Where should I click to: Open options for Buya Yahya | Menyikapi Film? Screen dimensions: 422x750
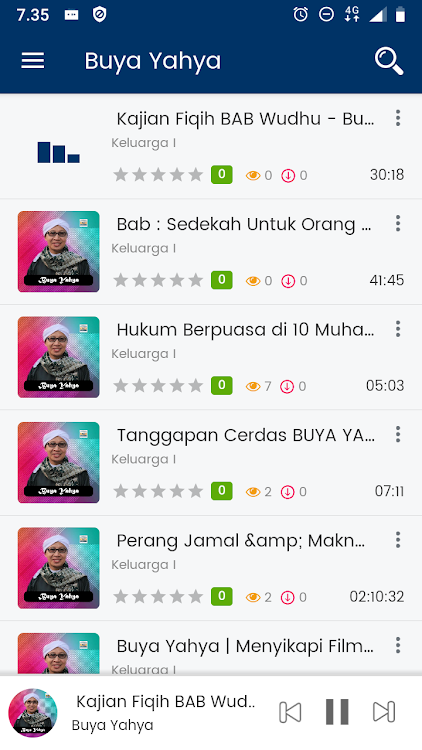coord(398,645)
